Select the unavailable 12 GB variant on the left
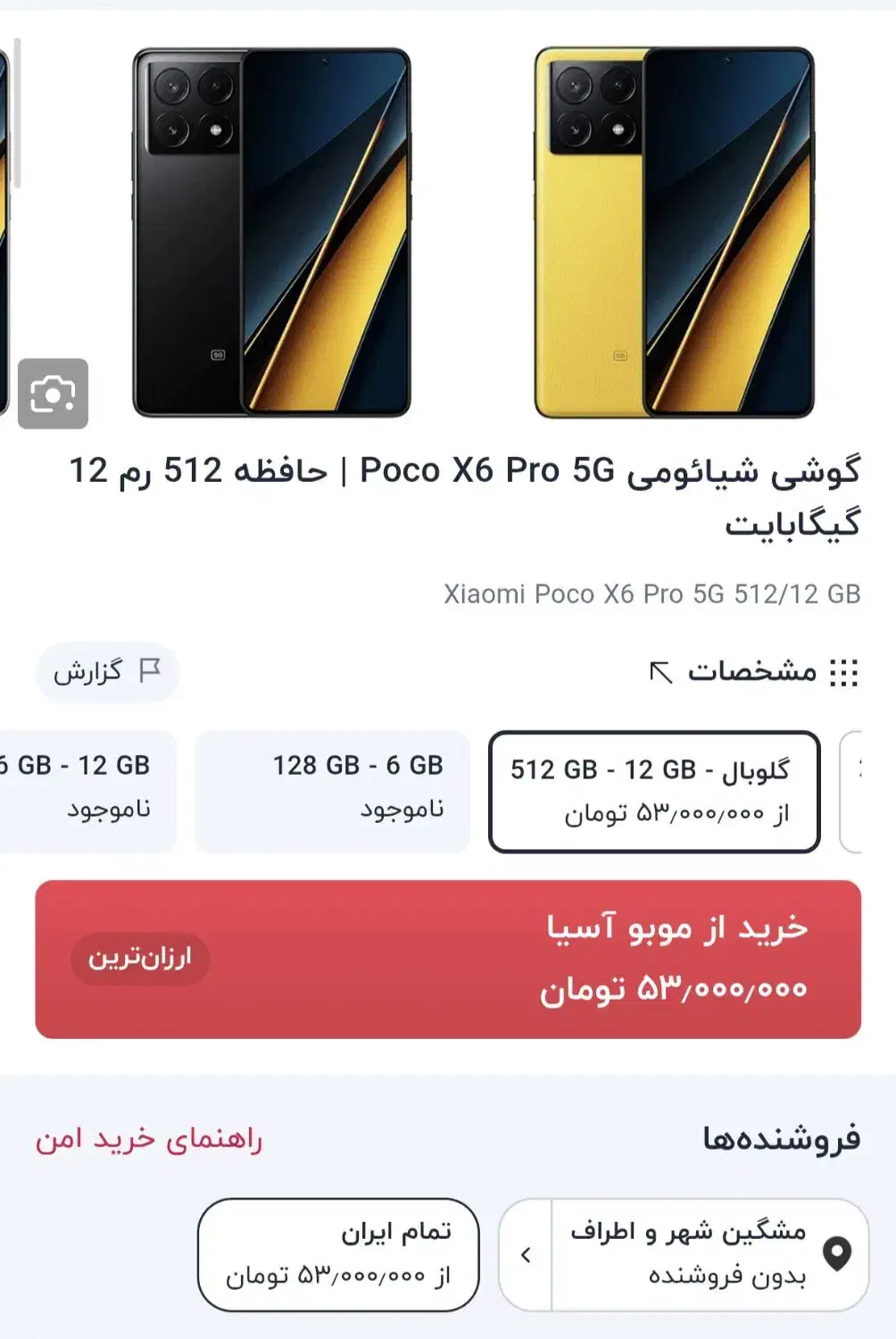Screen dimensions: 896x1339 (76, 789)
